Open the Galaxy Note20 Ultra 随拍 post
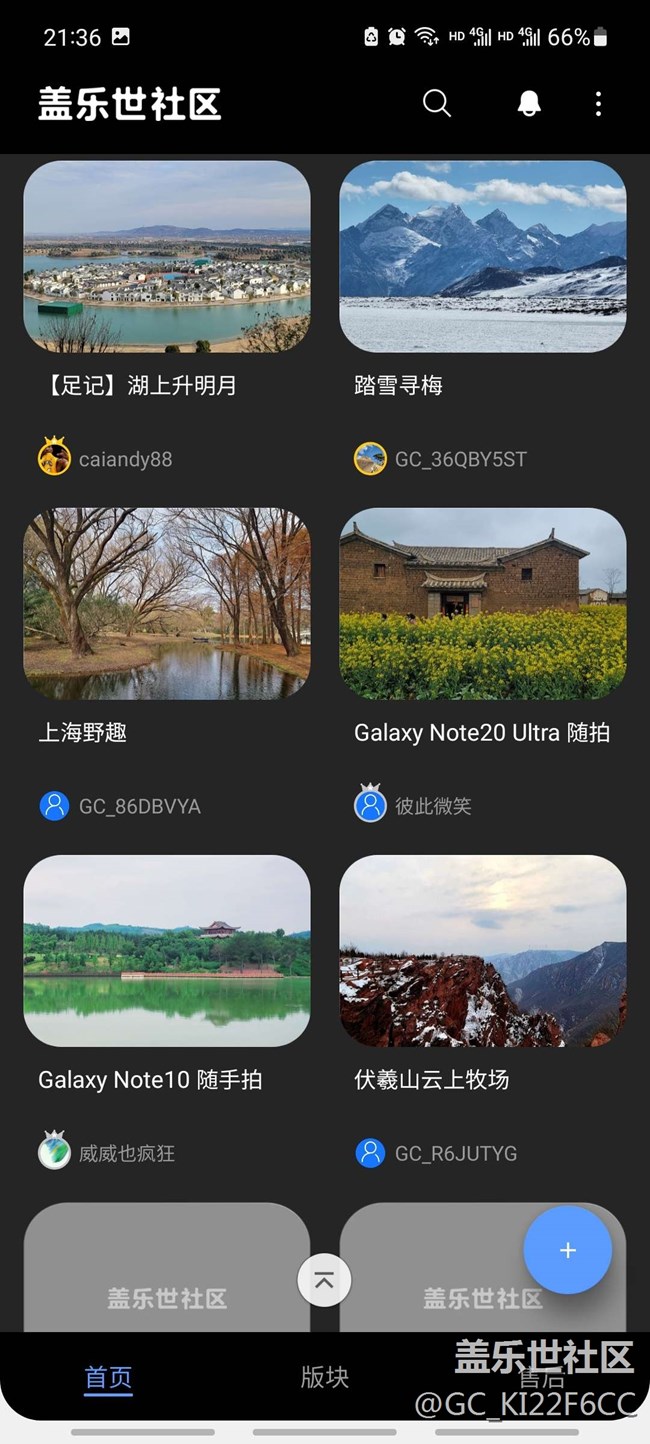The image size is (650, 1444). (x=483, y=604)
